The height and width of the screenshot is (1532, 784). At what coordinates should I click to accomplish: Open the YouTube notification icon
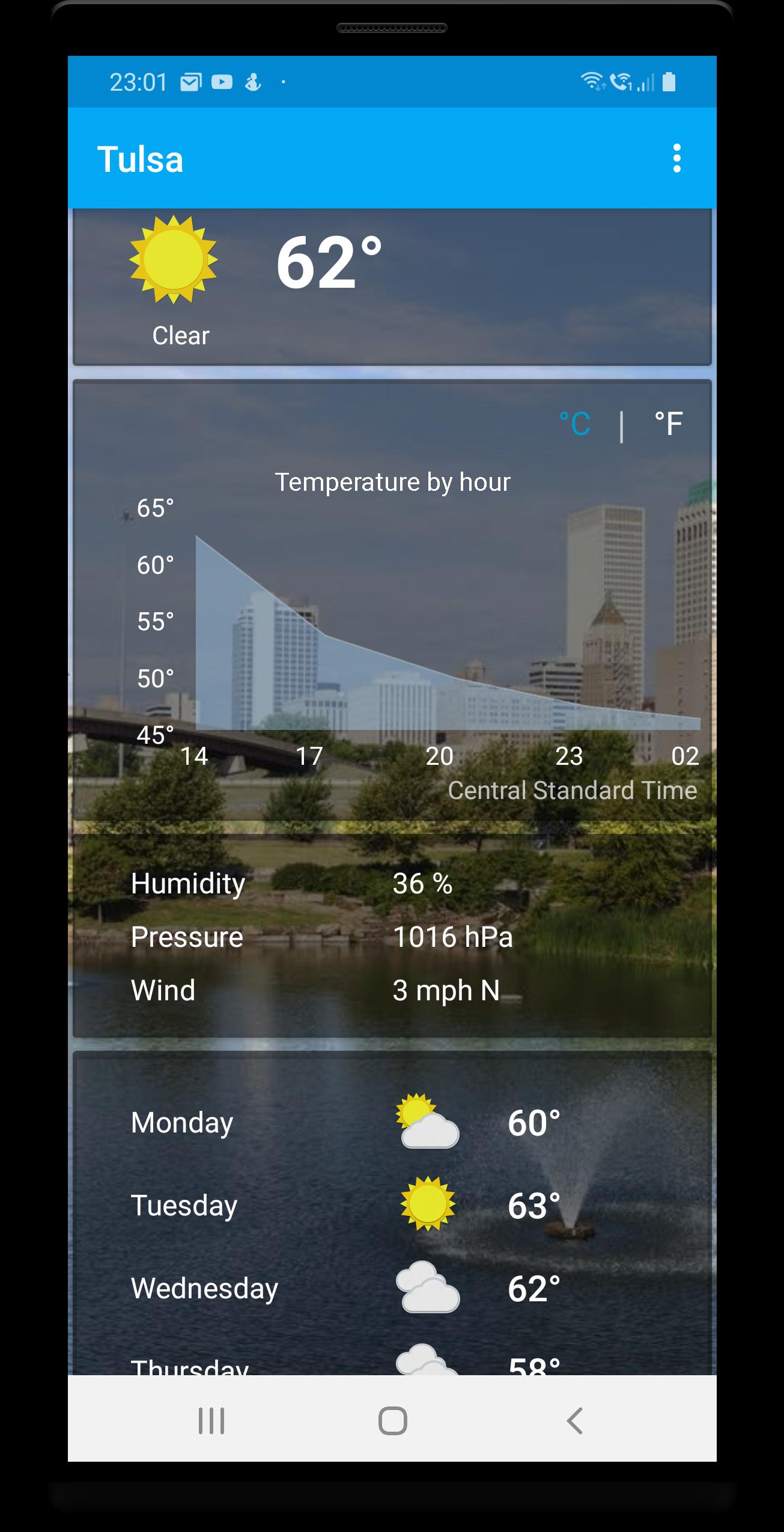222,81
